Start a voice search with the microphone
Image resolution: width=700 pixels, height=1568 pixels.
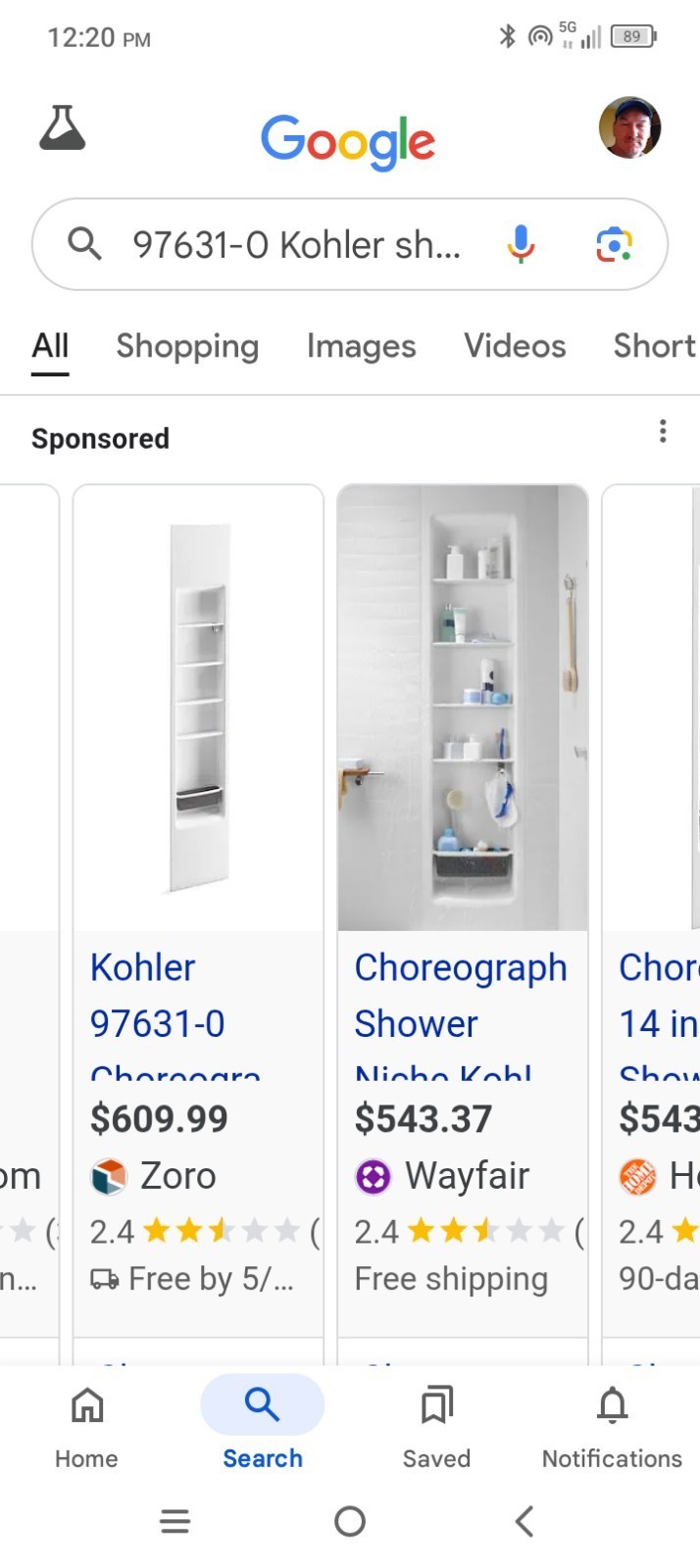point(522,244)
